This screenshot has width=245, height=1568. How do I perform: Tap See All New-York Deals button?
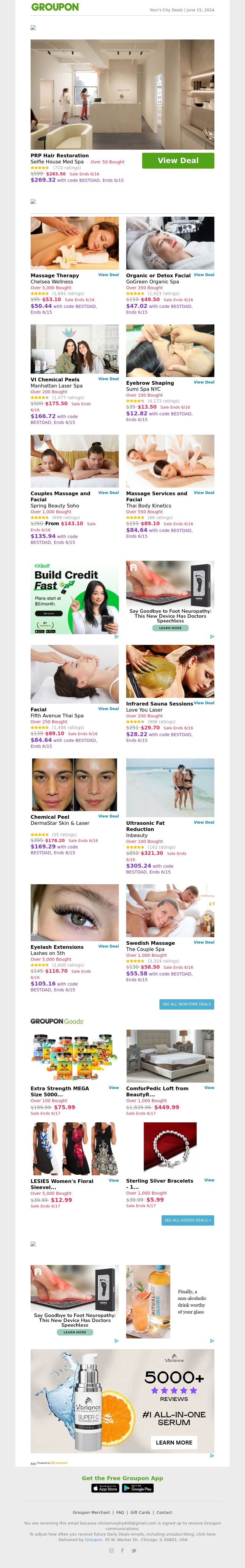point(187,1004)
